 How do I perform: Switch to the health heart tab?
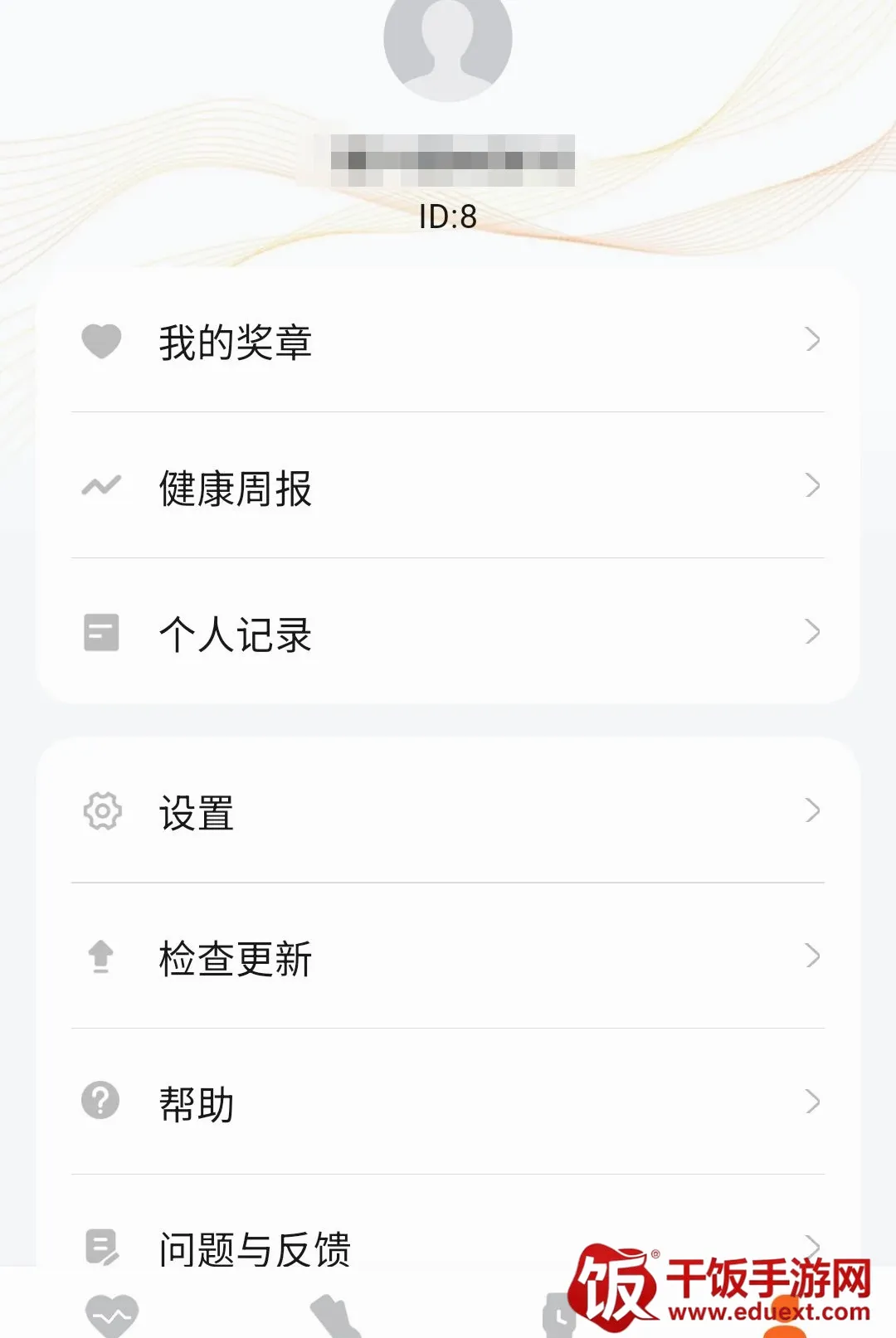112,1315
